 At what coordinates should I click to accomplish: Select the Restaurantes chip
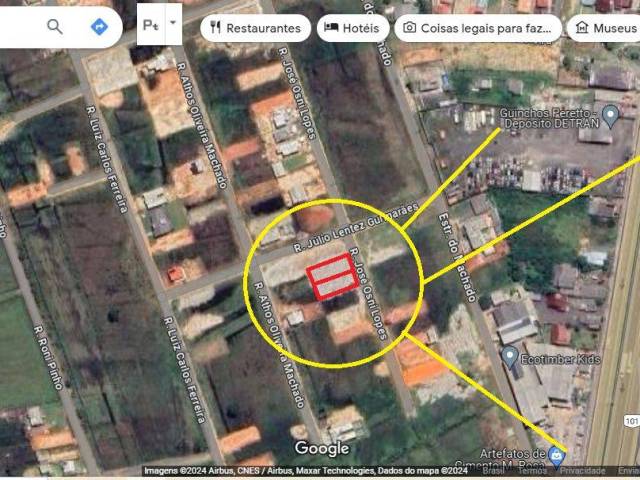pyautogui.click(x=254, y=28)
